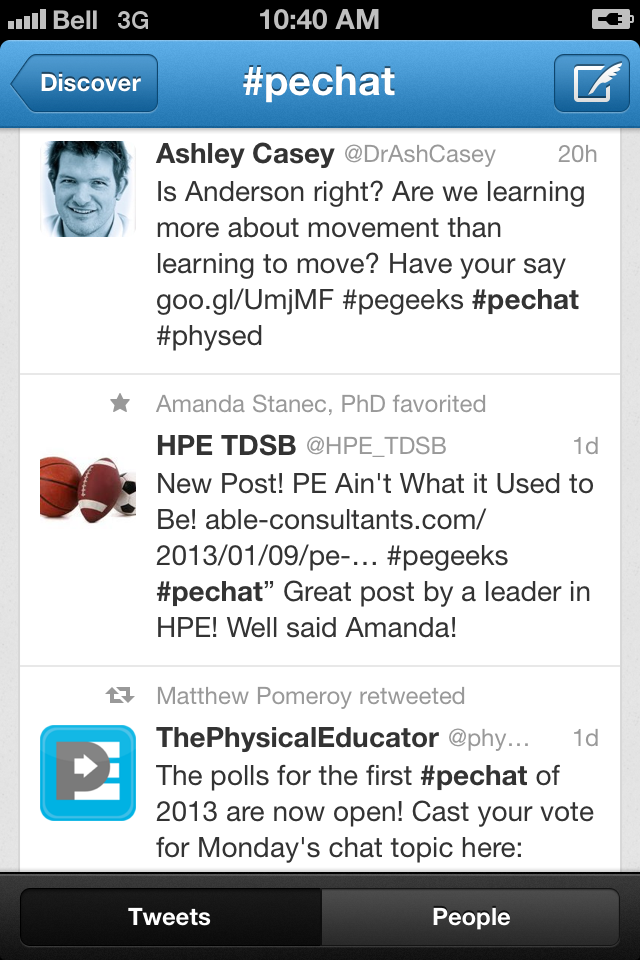Go back to Discover
The image size is (640, 960).
pyautogui.click(x=84, y=83)
